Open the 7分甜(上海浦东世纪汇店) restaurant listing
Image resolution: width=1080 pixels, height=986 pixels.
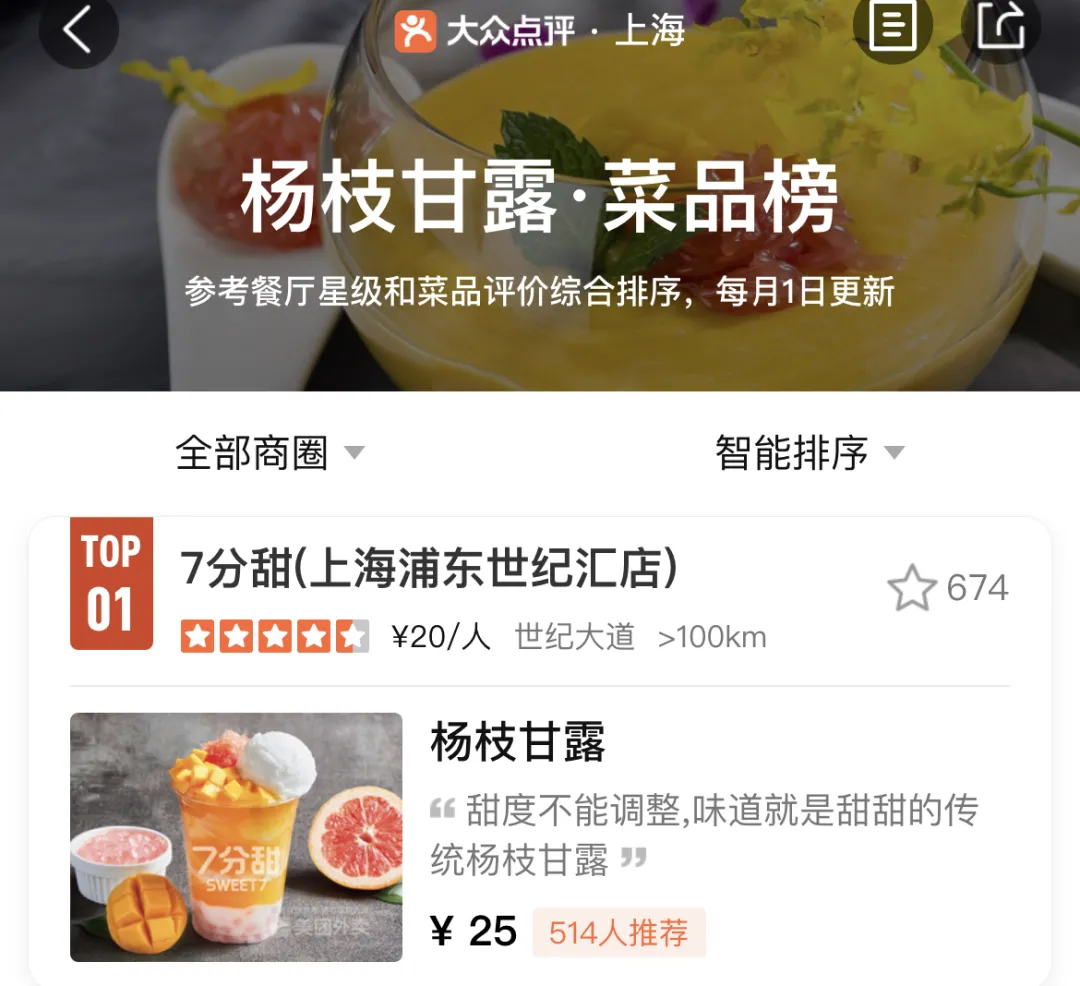pyautogui.click(x=429, y=570)
